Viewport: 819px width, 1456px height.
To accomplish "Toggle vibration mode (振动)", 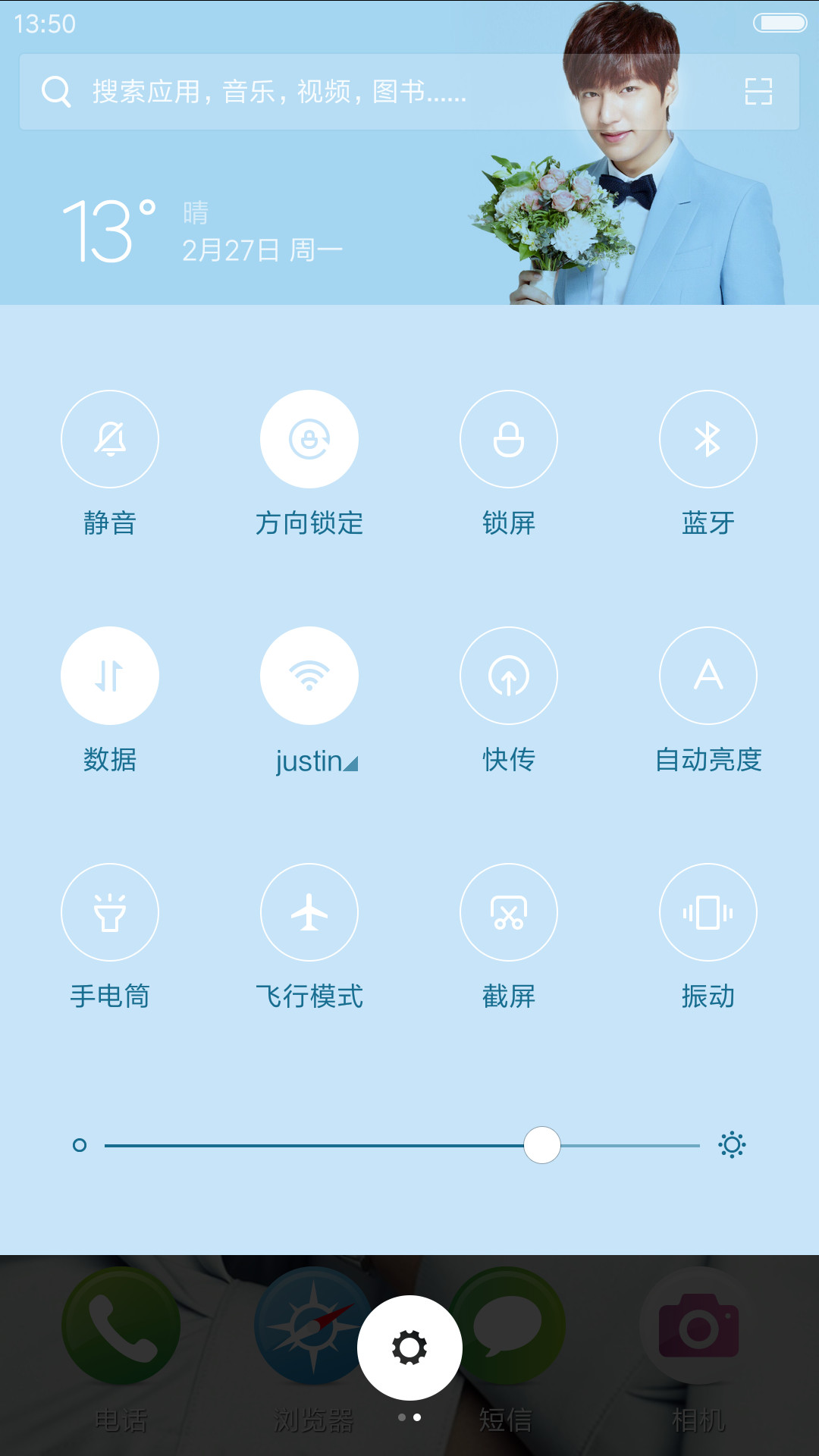I will click(x=708, y=912).
